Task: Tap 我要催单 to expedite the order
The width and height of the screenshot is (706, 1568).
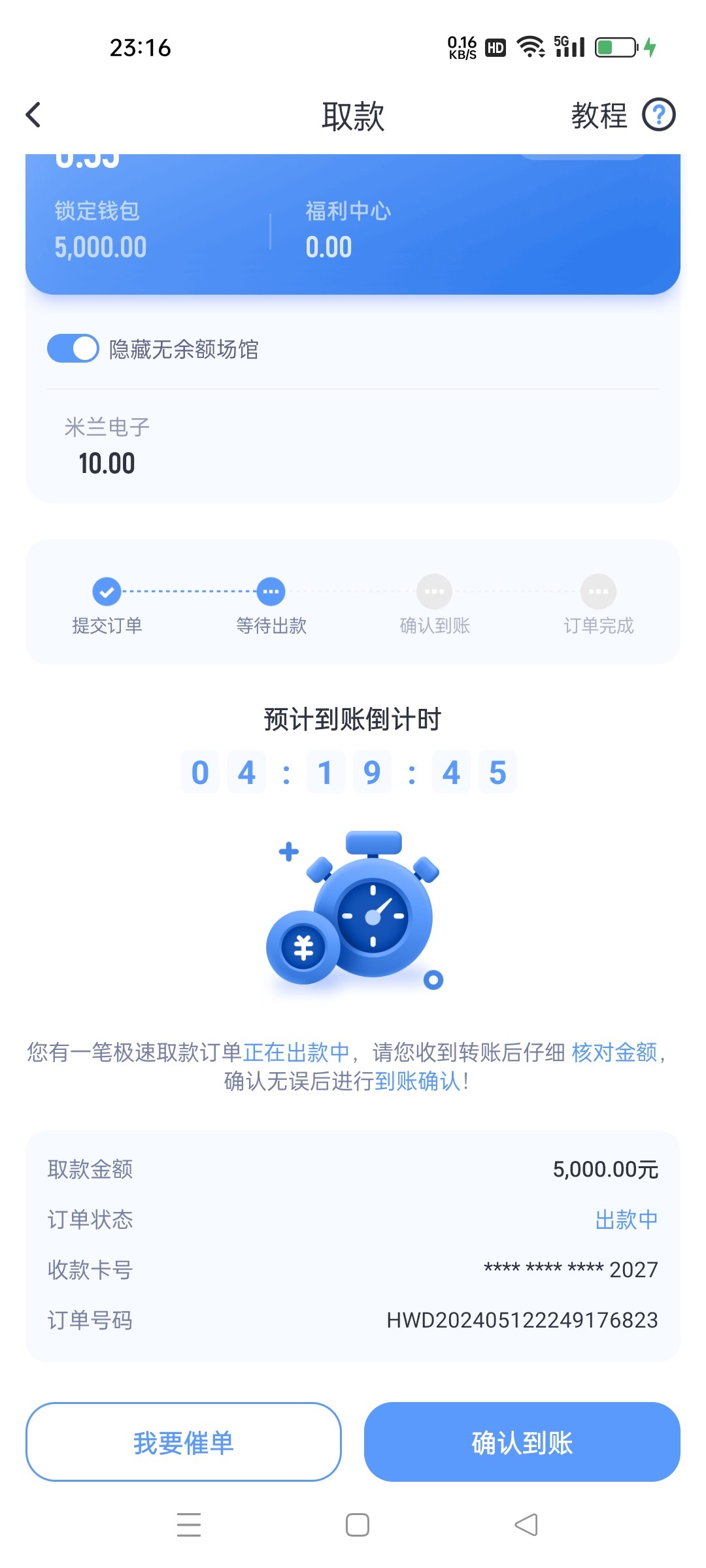Action: click(x=184, y=1442)
